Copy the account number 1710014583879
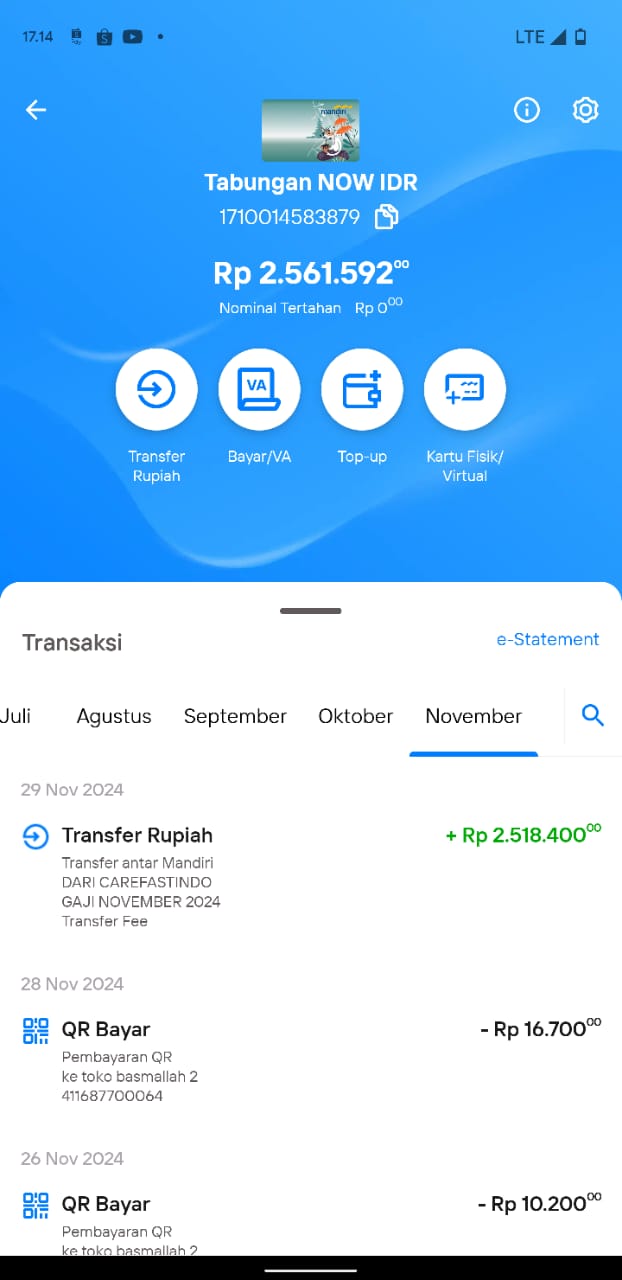The image size is (622, 1280). [387, 217]
